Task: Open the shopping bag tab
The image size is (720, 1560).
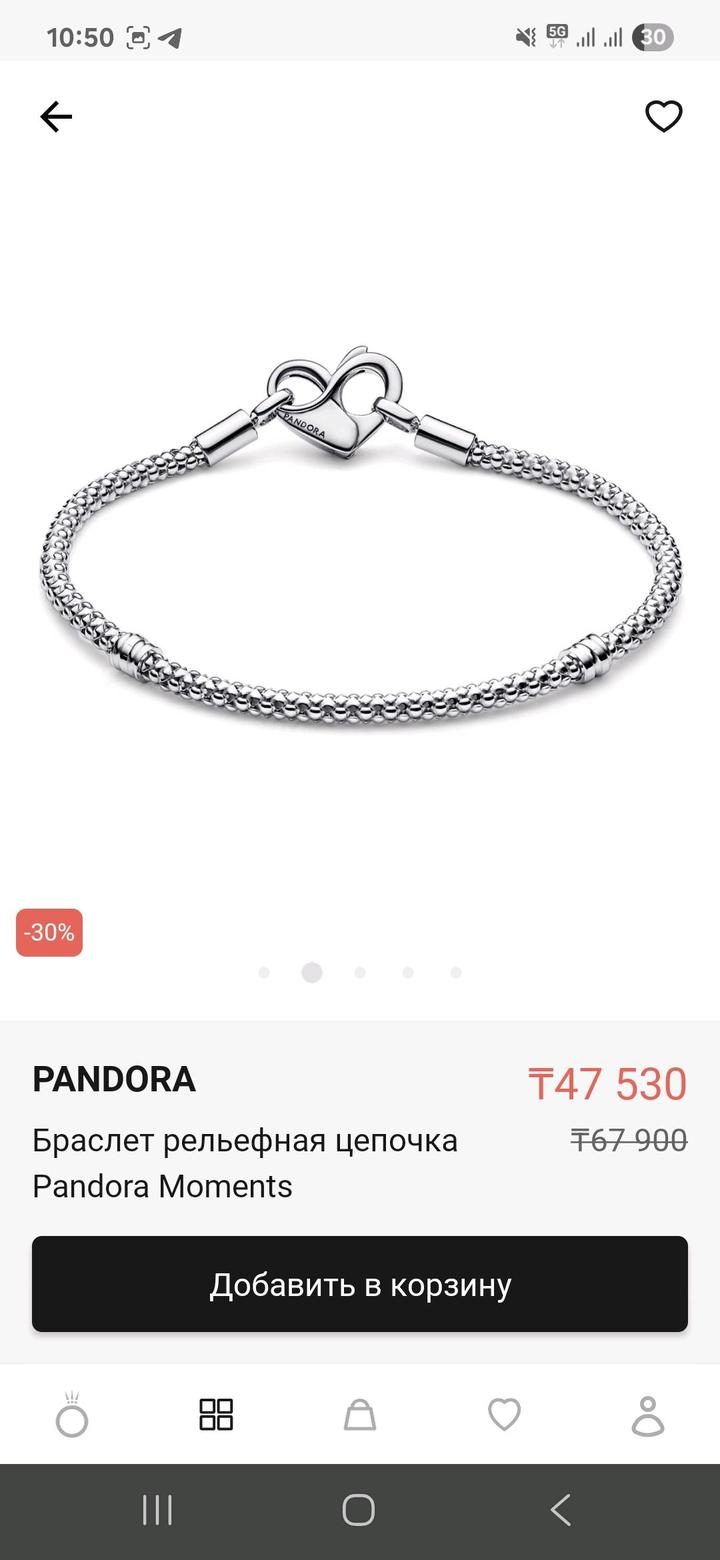Action: coord(360,1415)
